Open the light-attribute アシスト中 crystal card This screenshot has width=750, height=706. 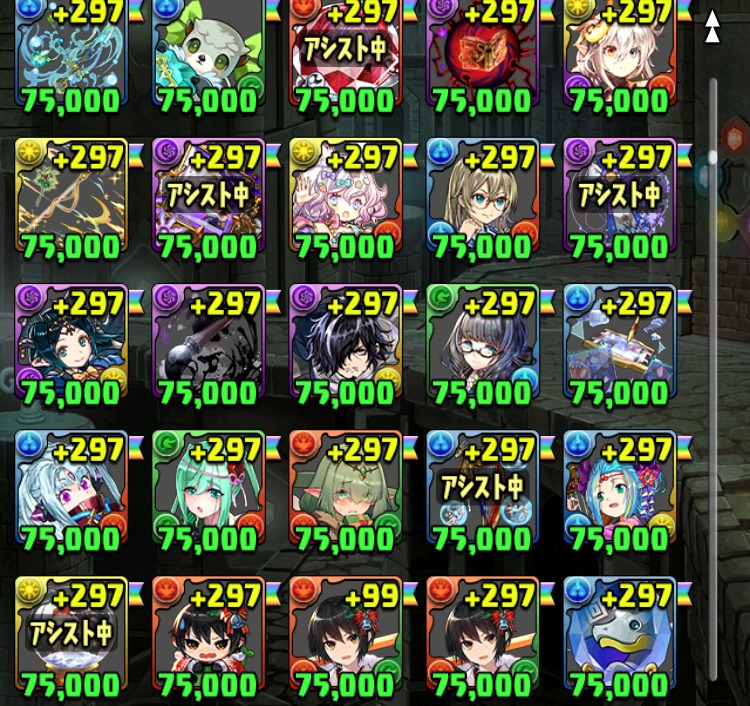(x=71, y=637)
